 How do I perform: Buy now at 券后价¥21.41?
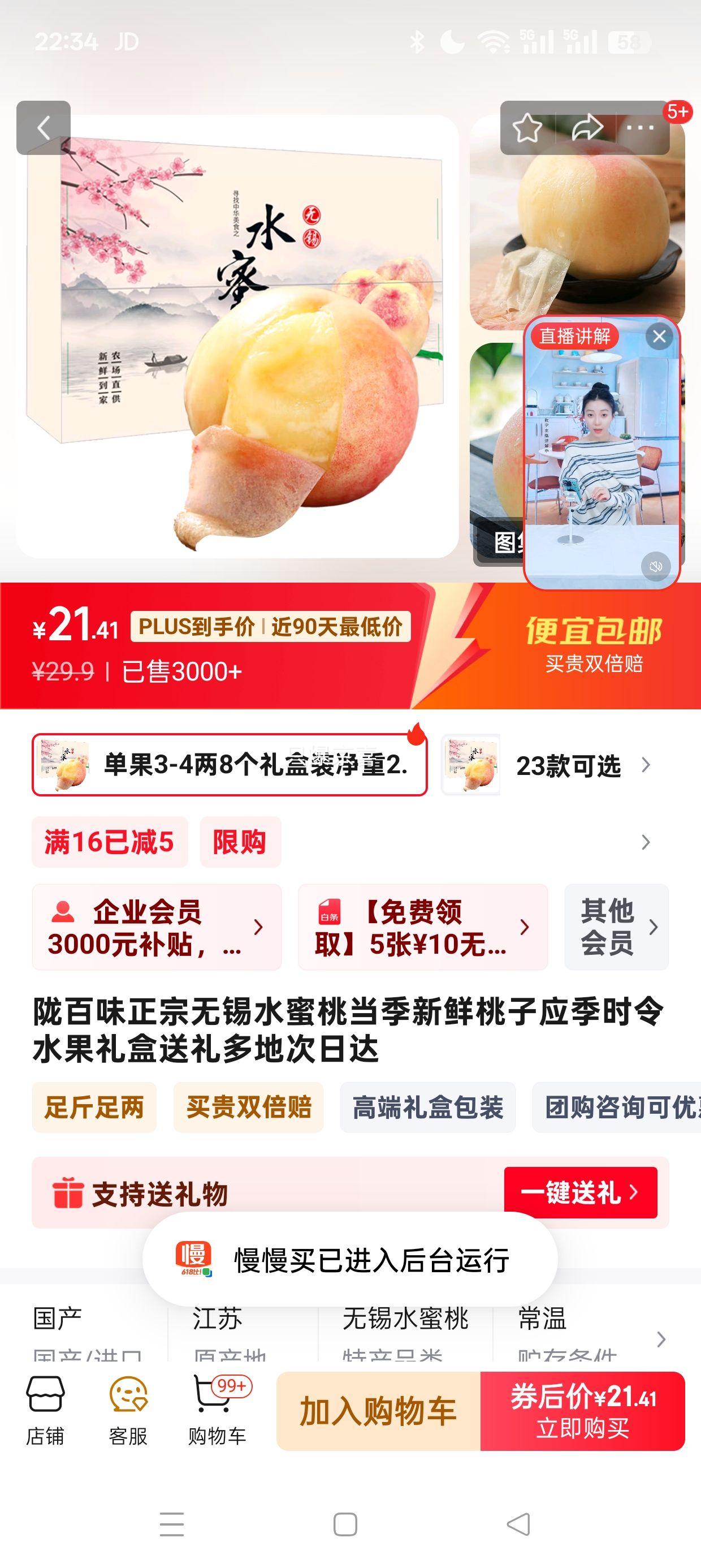coord(582,1411)
